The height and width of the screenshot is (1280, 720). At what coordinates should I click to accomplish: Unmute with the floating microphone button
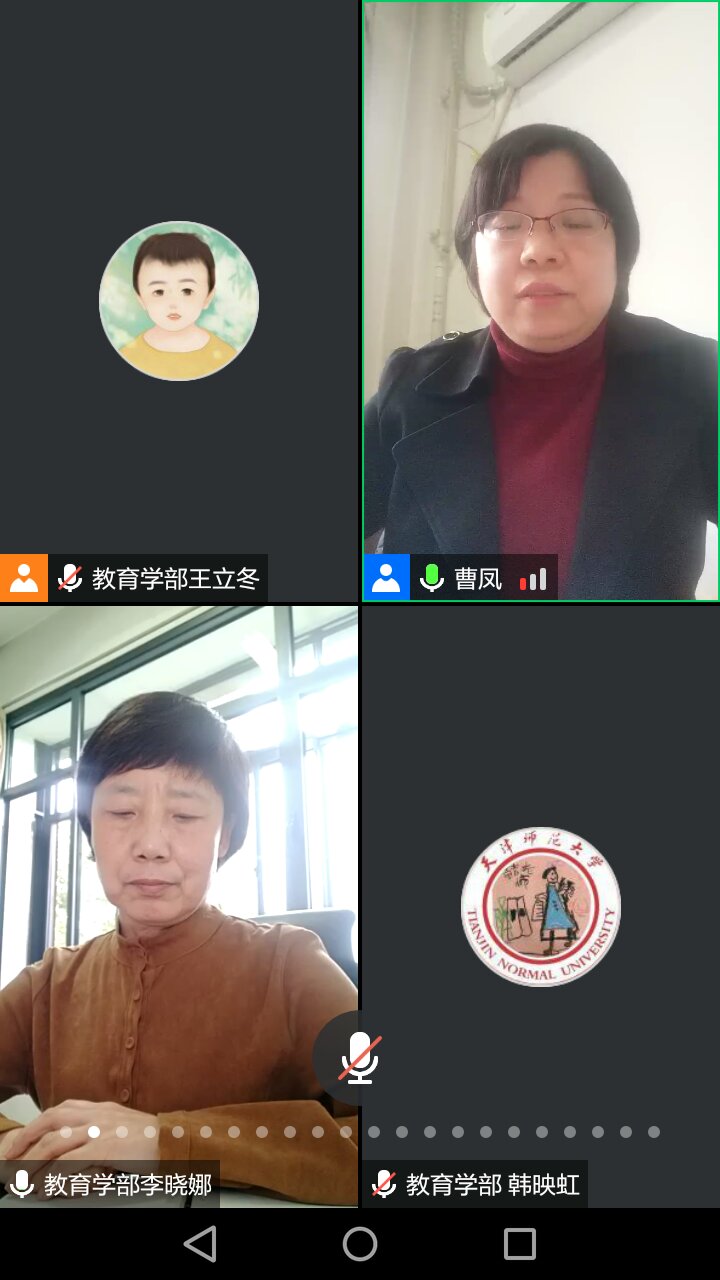click(x=359, y=1058)
